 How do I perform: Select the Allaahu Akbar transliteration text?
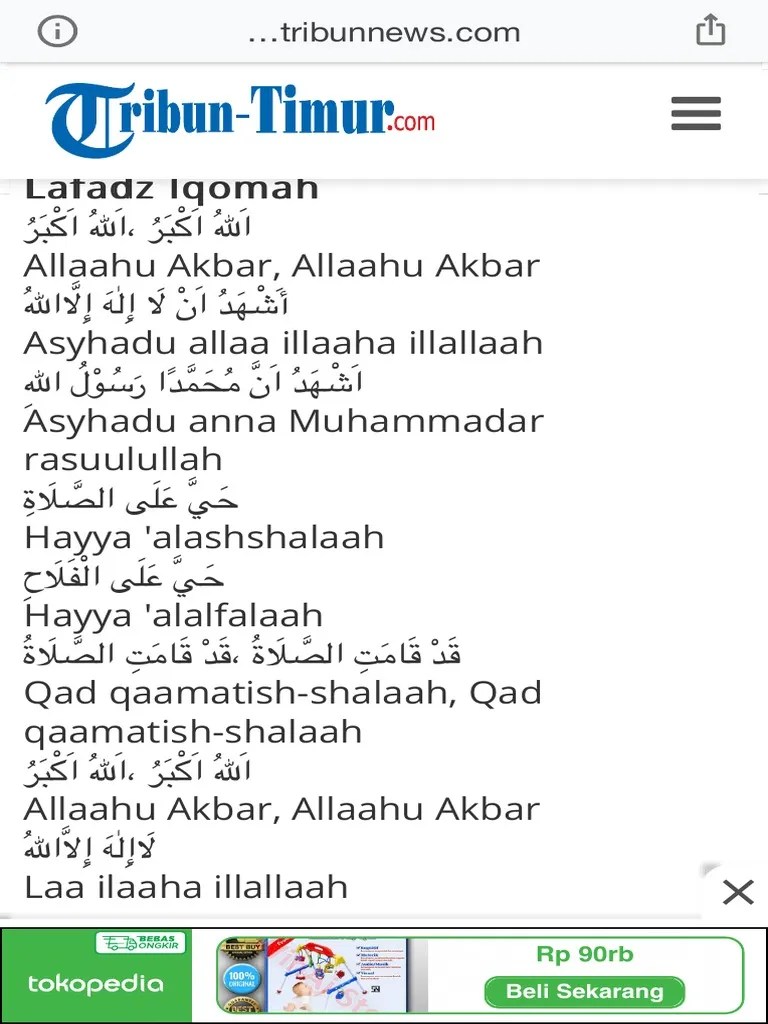[x=281, y=265]
